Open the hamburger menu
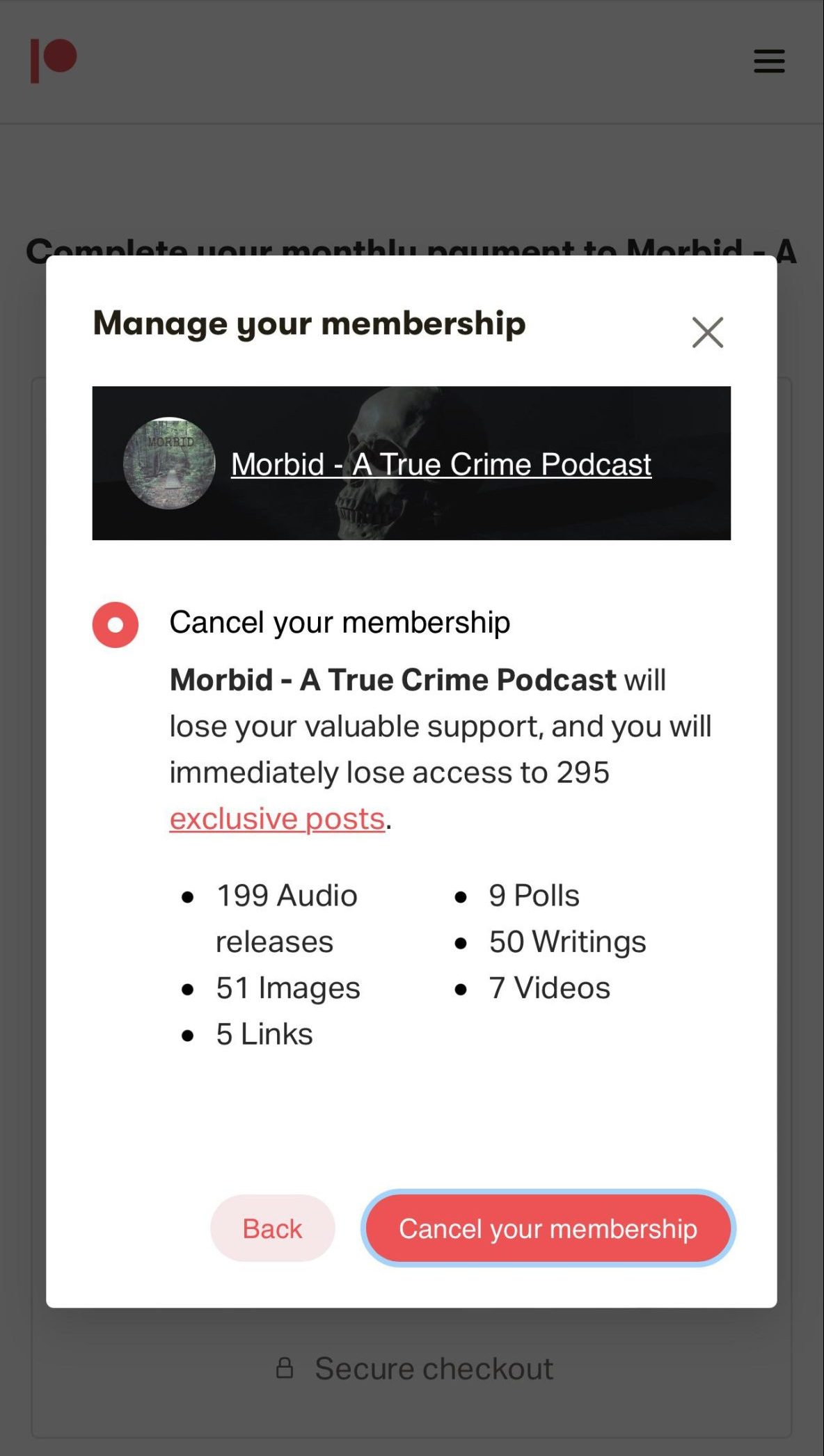Viewport: 824px width, 1456px height. click(769, 61)
